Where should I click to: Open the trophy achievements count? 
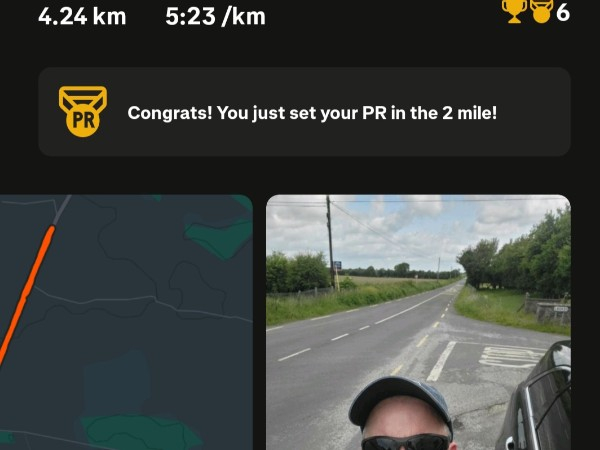(x=535, y=13)
